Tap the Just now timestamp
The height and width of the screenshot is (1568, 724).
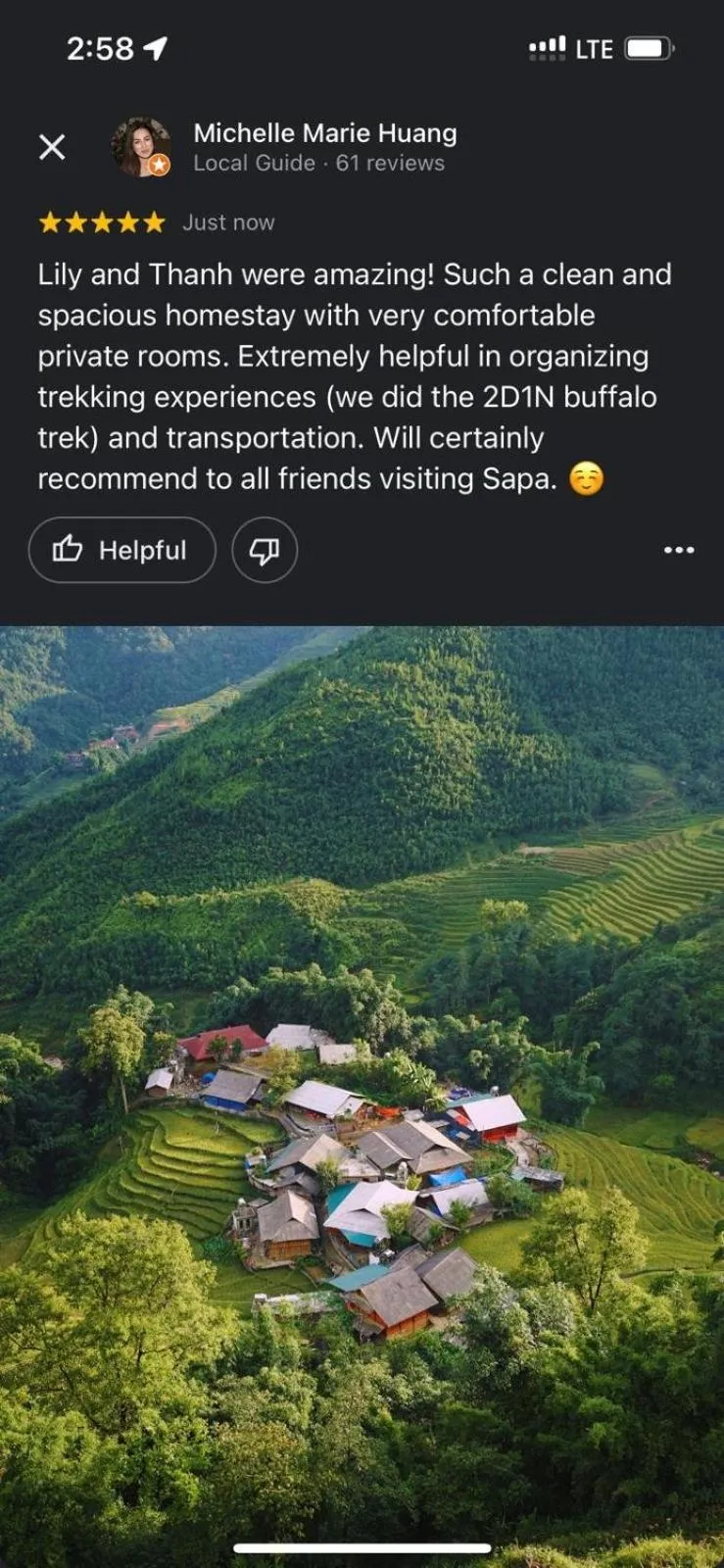click(x=227, y=222)
